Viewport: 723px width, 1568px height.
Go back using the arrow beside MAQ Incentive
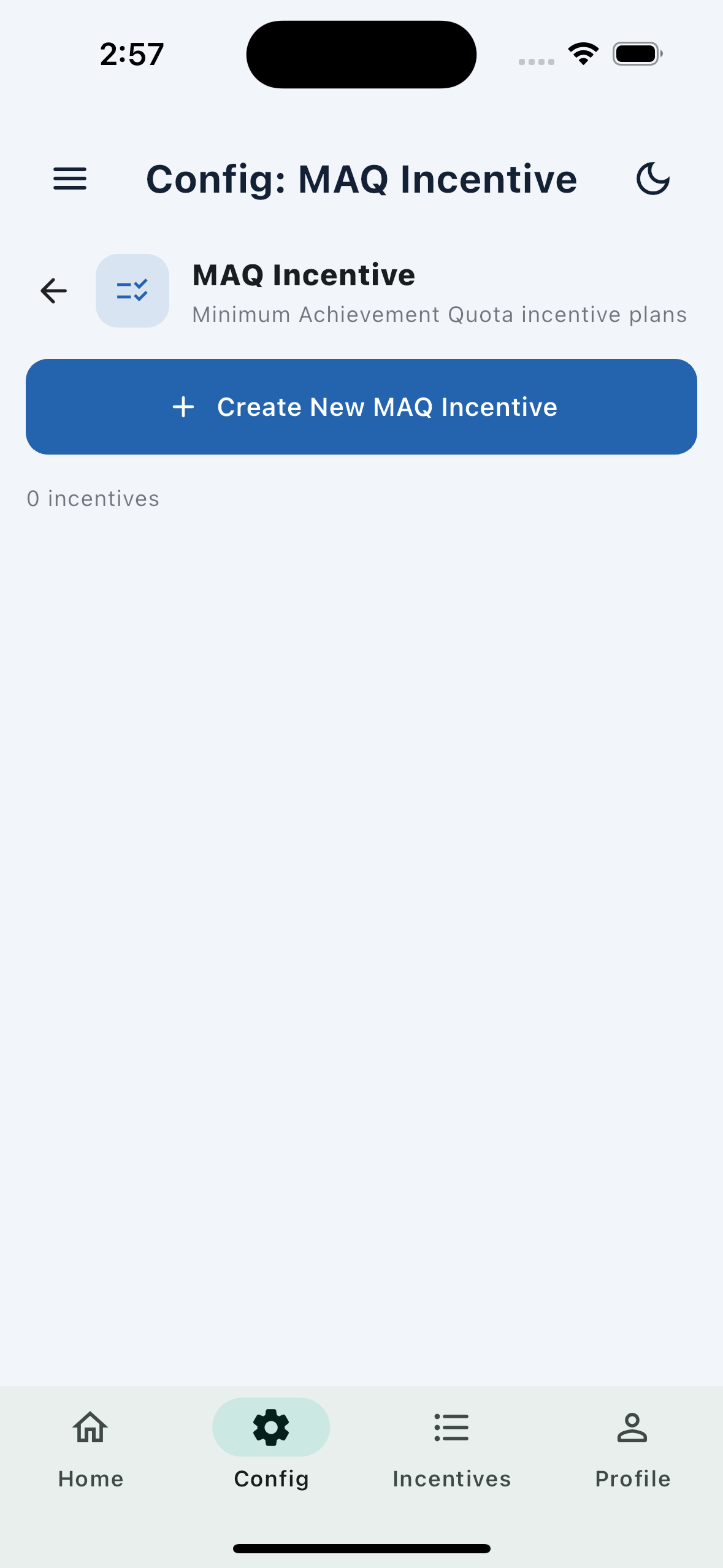54,291
